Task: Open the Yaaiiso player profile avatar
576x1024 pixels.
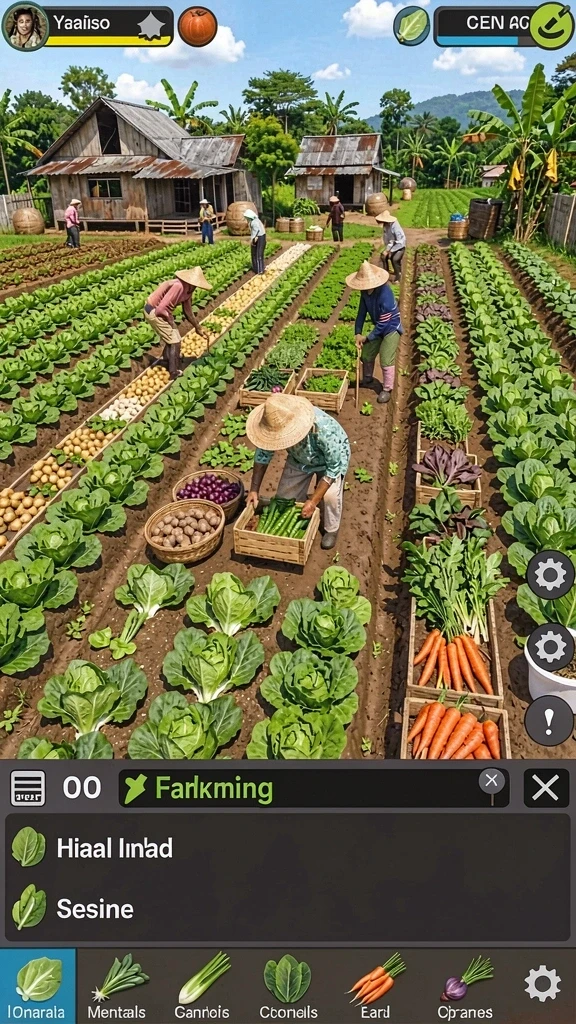Action: [x=25, y=25]
